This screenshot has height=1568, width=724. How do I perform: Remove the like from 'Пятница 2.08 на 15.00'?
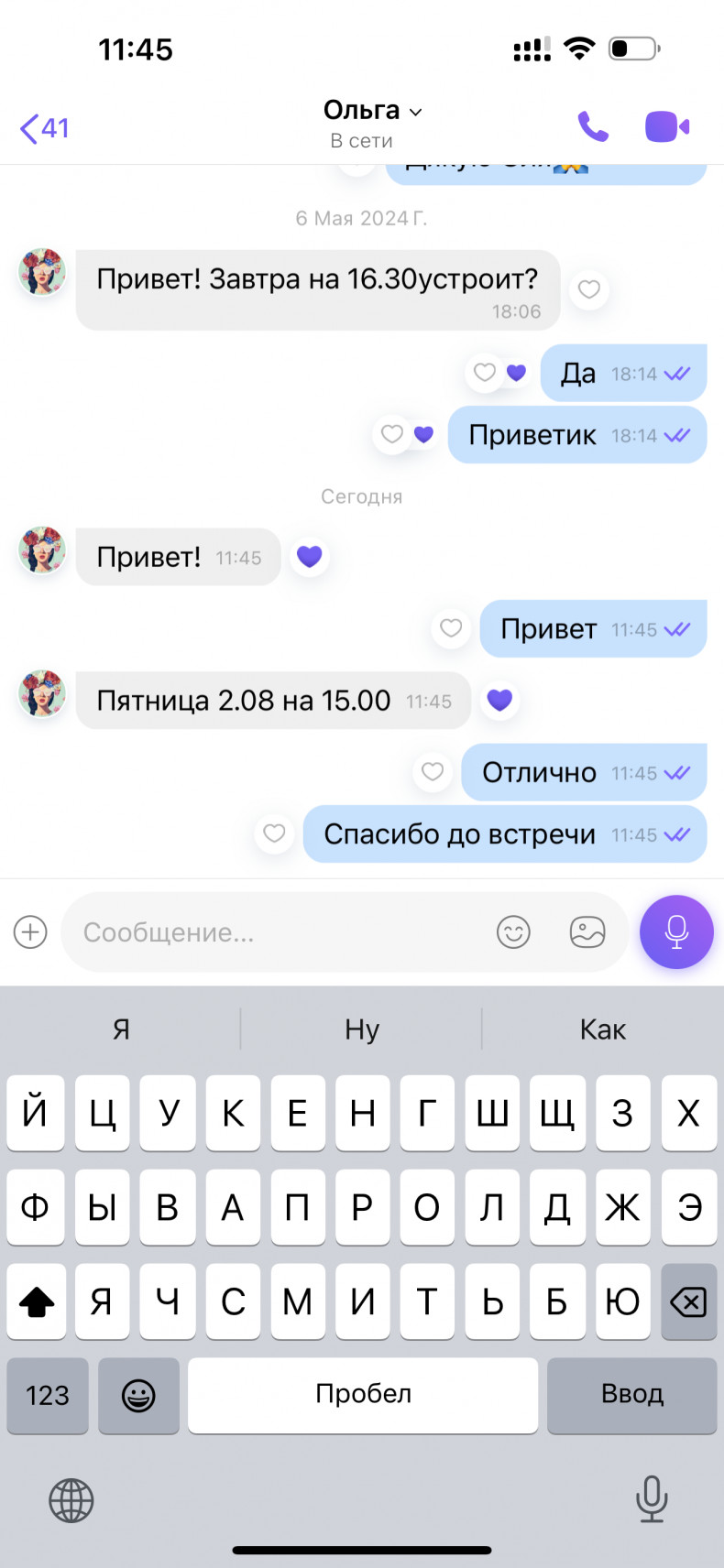tap(499, 701)
